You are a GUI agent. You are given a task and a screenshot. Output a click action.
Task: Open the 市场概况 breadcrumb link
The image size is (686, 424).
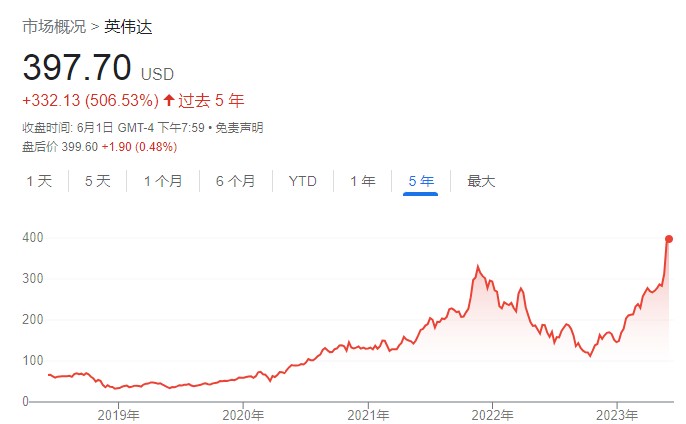[56, 27]
